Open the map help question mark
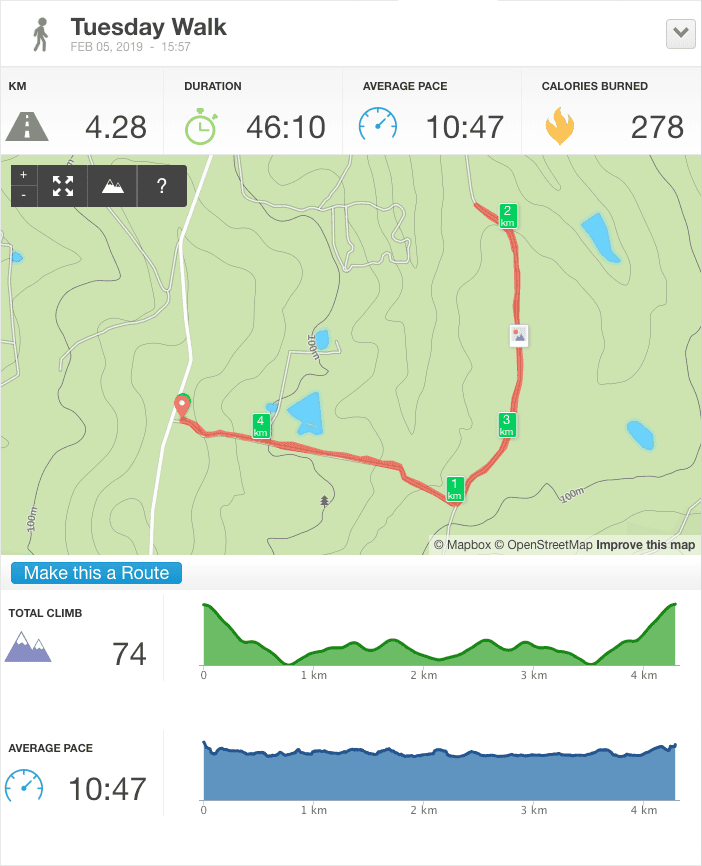 (161, 186)
